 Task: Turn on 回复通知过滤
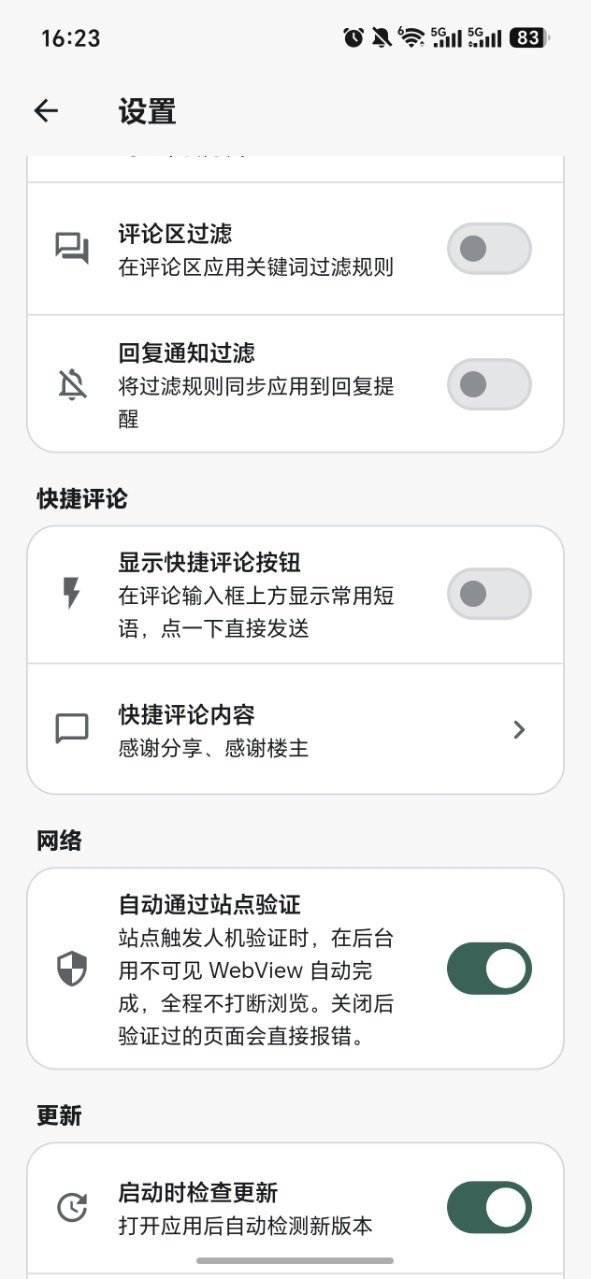pyautogui.click(x=489, y=384)
